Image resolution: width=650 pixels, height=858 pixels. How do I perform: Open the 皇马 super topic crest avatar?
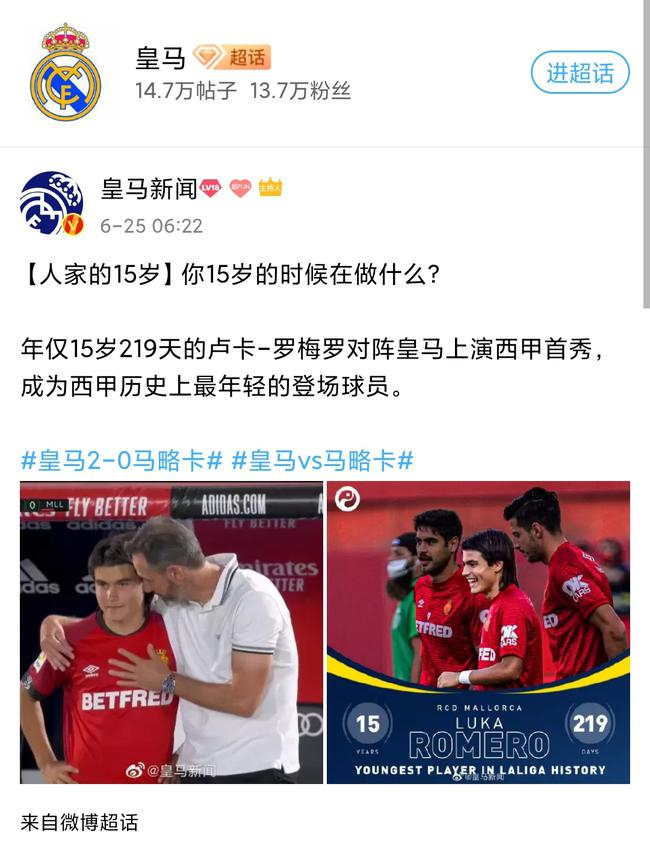65,73
